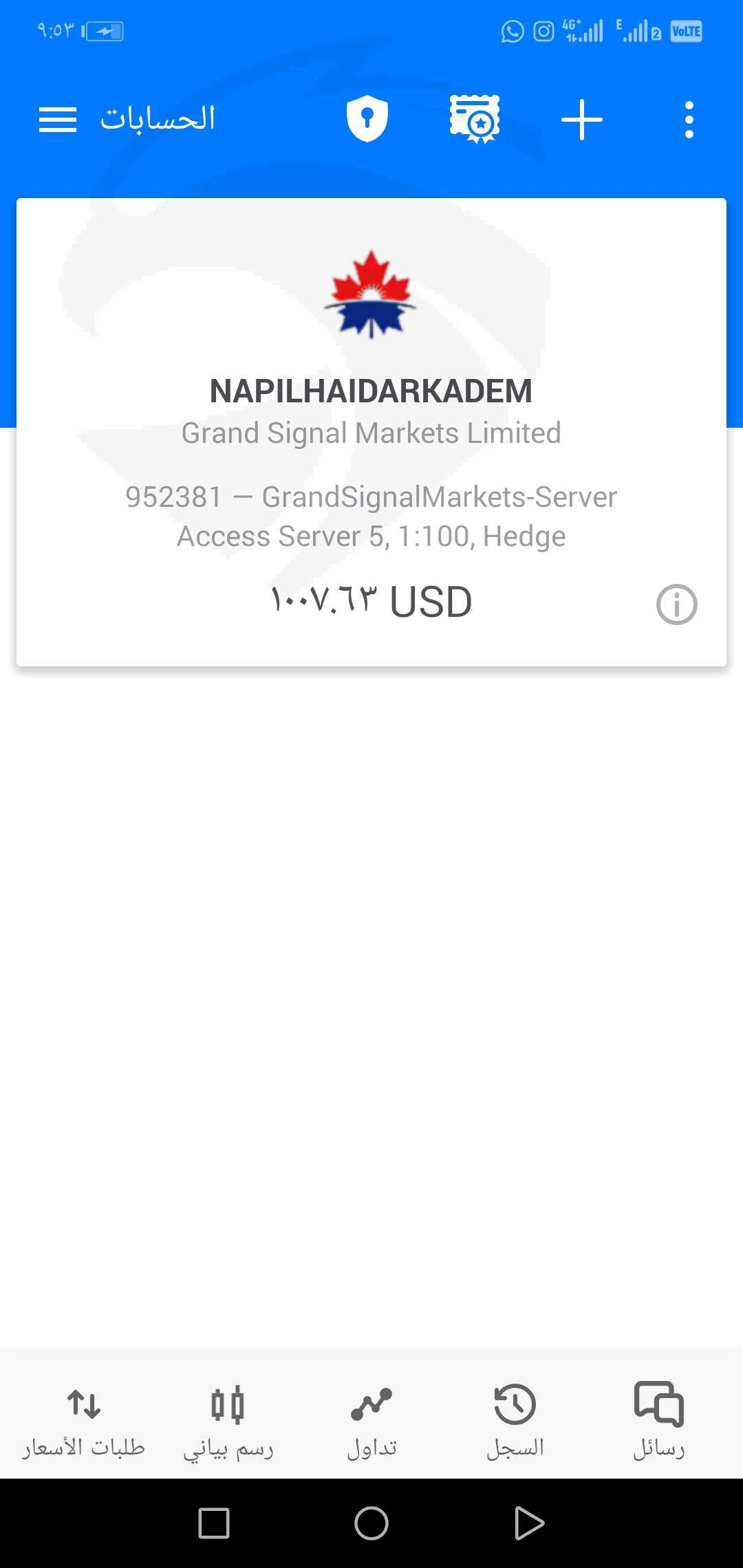Open the NAPILHAIDARKADEM account card
This screenshot has width=743, height=1568.
[371, 432]
